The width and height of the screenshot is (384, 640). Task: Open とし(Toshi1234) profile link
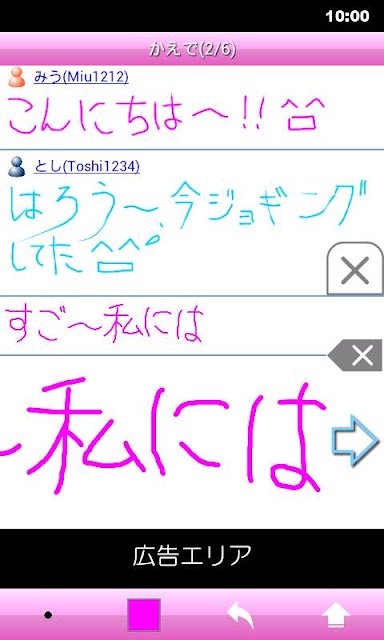pos(87,167)
